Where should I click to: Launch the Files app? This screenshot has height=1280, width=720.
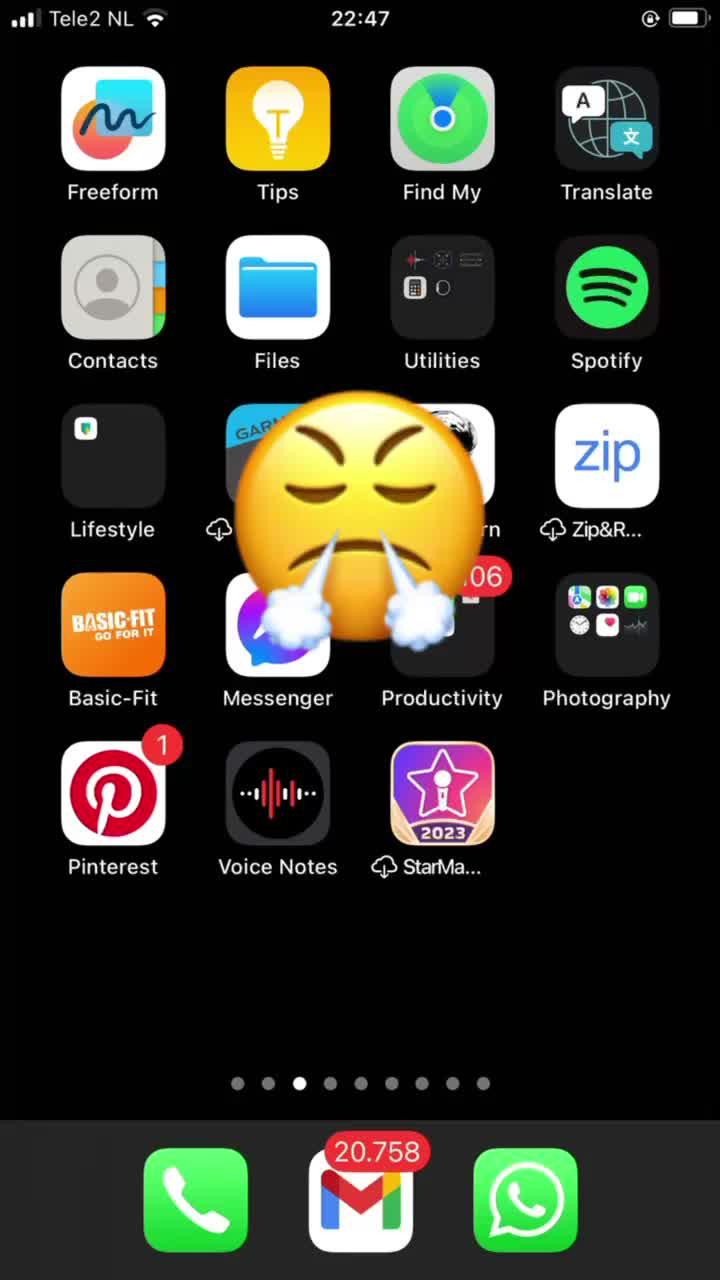(278, 287)
